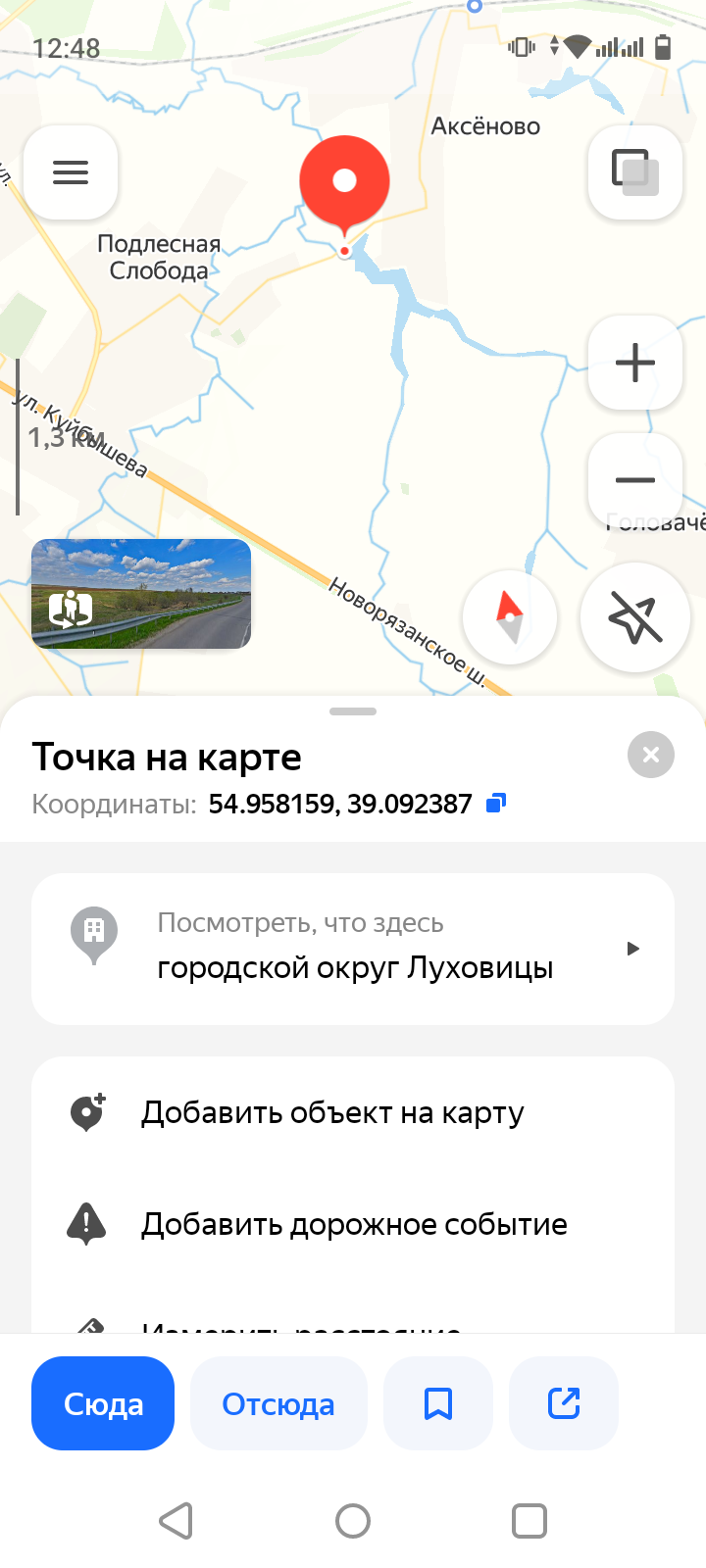
Task: Zoom out with the minus button
Action: click(x=634, y=480)
